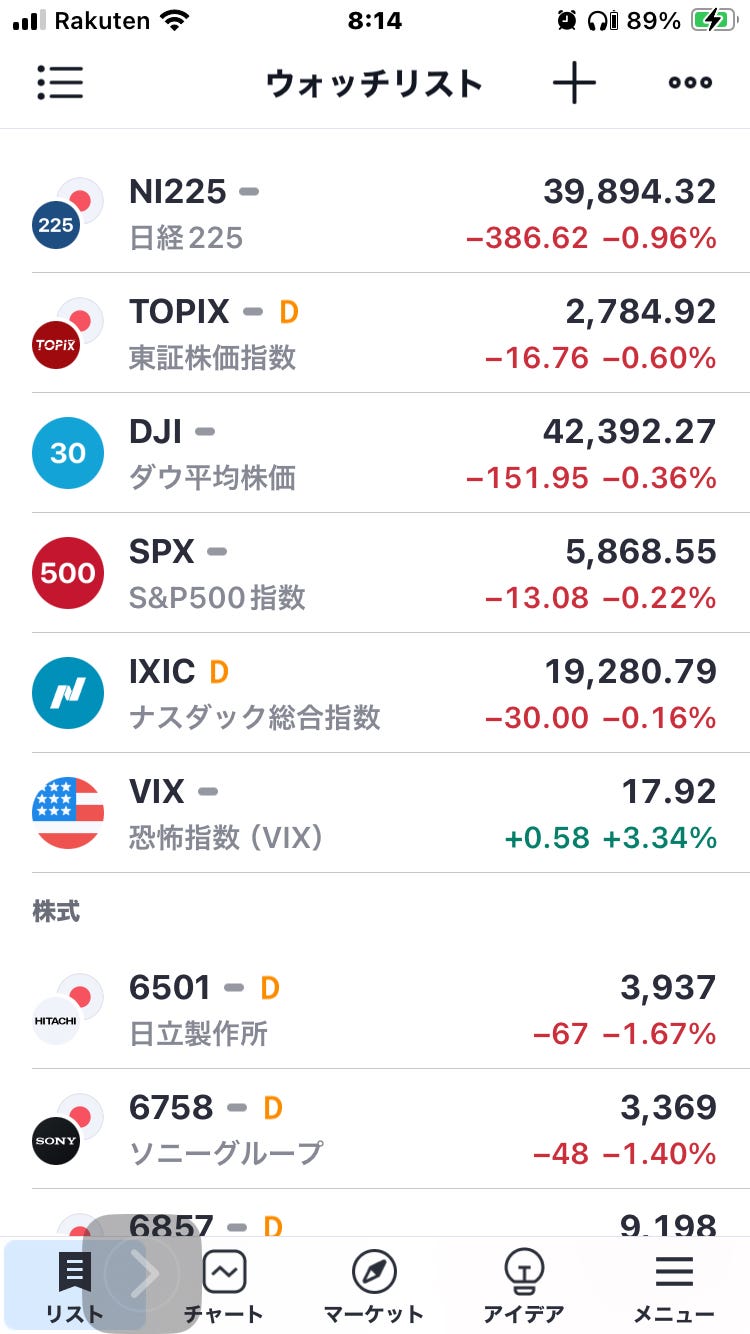Go to the マーケット tab

click(374, 1287)
